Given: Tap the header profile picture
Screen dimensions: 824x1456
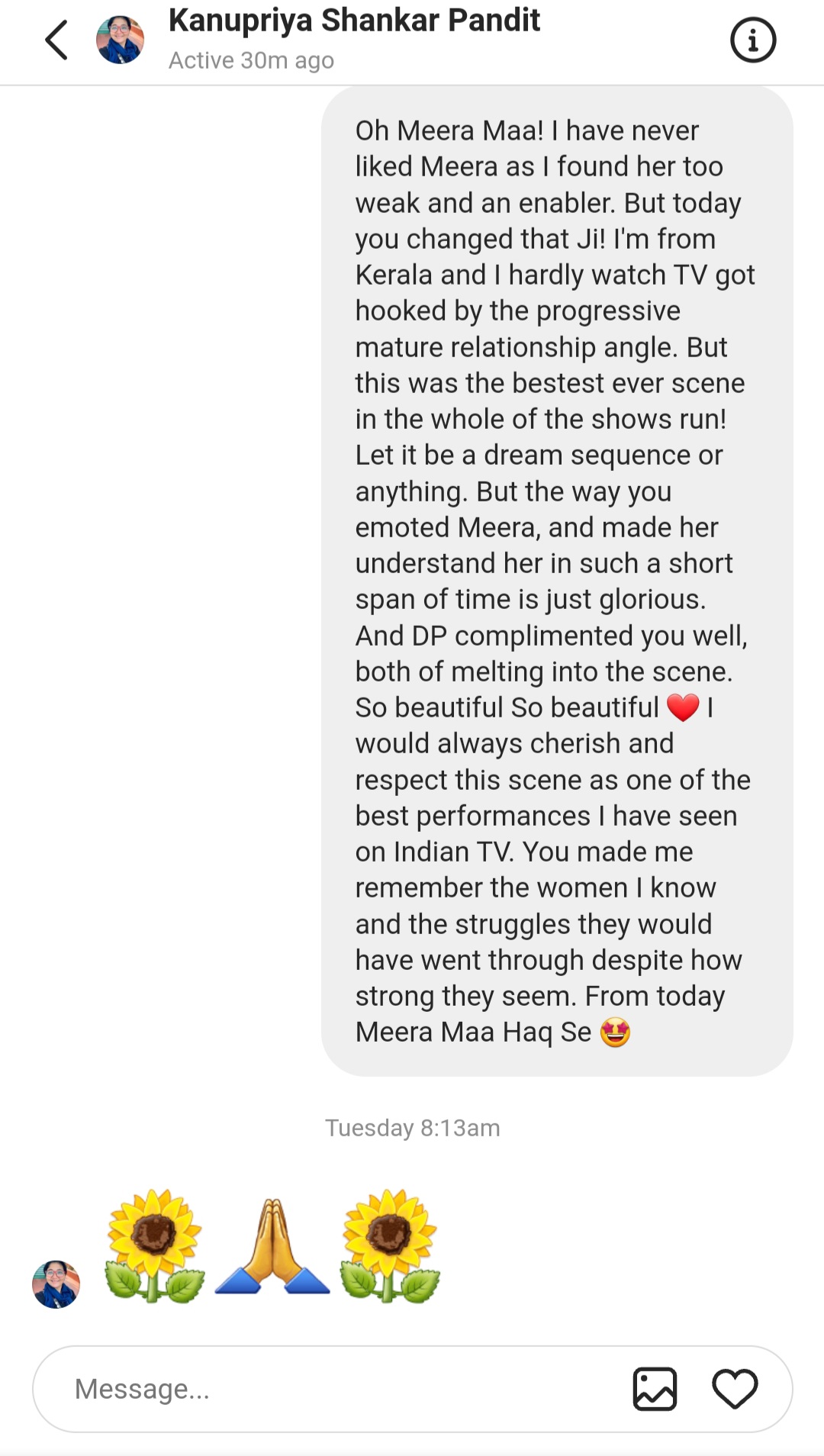Looking at the screenshot, I should (x=120, y=40).
